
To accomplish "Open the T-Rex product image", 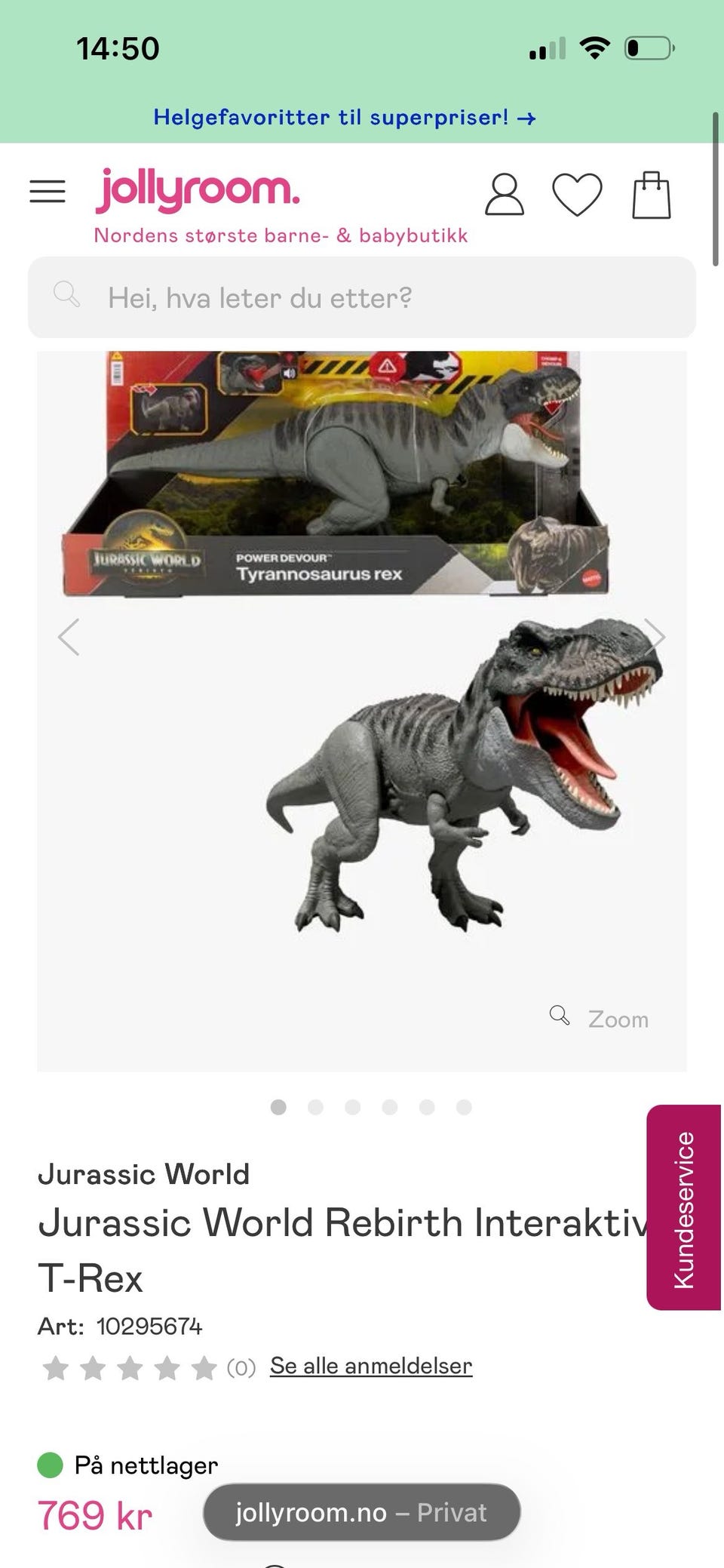I will (x=362, y=711).
